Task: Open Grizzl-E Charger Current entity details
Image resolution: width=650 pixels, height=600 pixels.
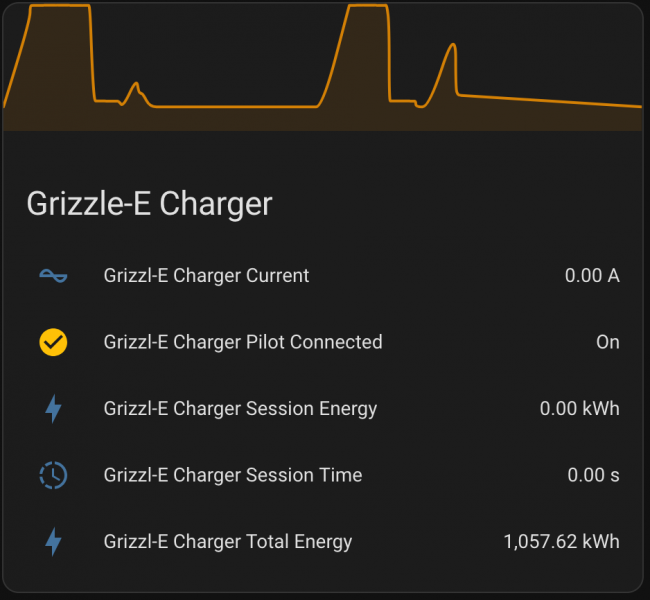Action: pyautogui.click(x=206, y=276)
